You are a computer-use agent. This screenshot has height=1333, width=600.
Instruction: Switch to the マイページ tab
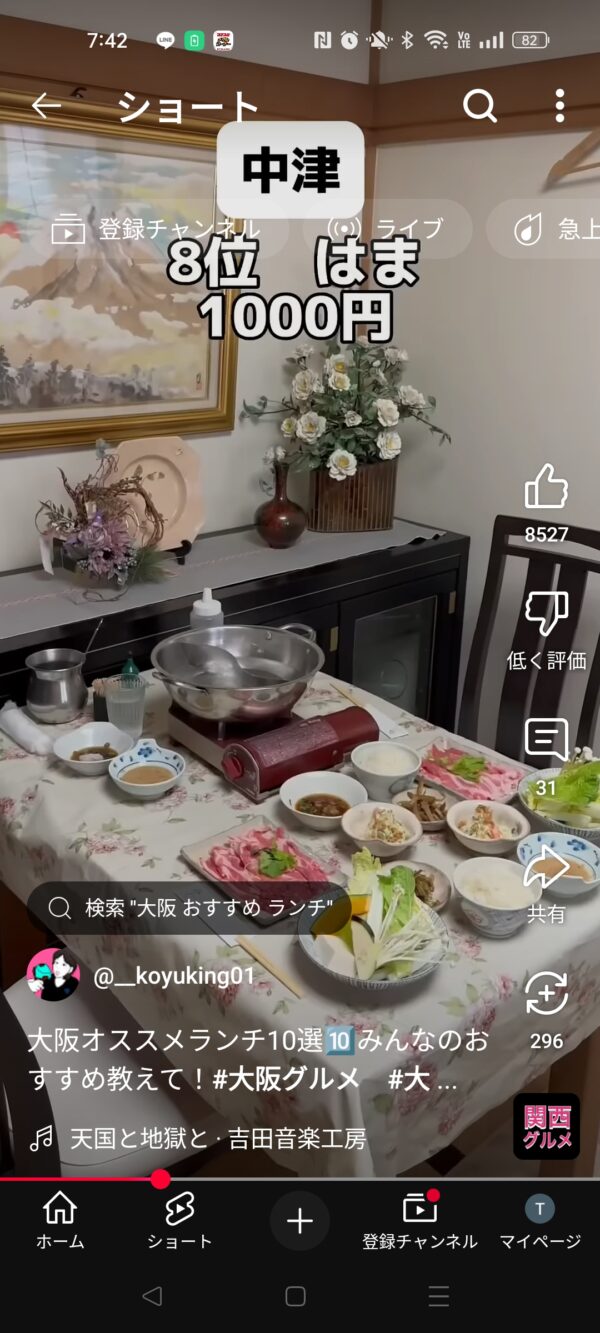540,1221
